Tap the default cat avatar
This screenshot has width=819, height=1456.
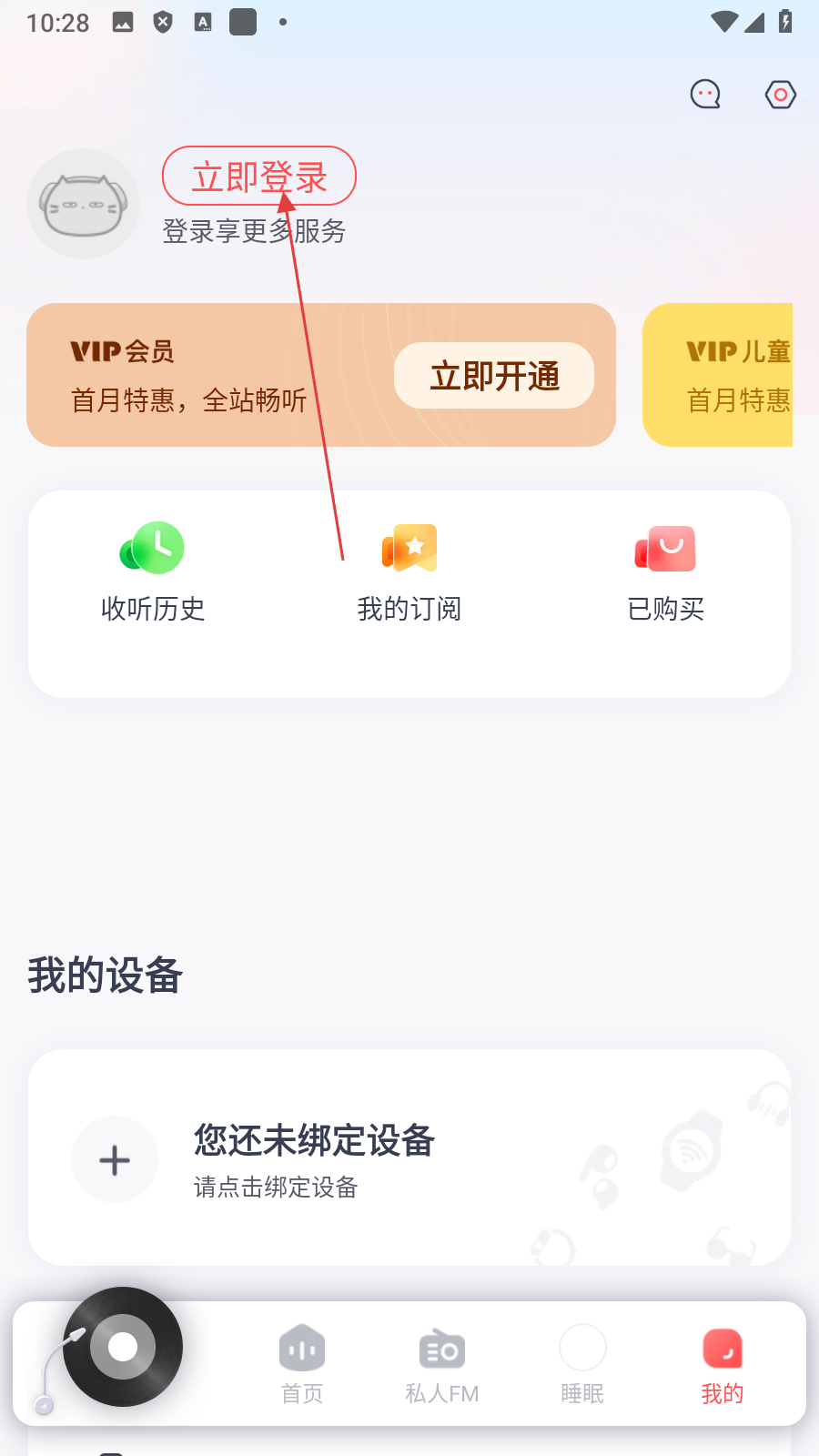pos(83,204)
